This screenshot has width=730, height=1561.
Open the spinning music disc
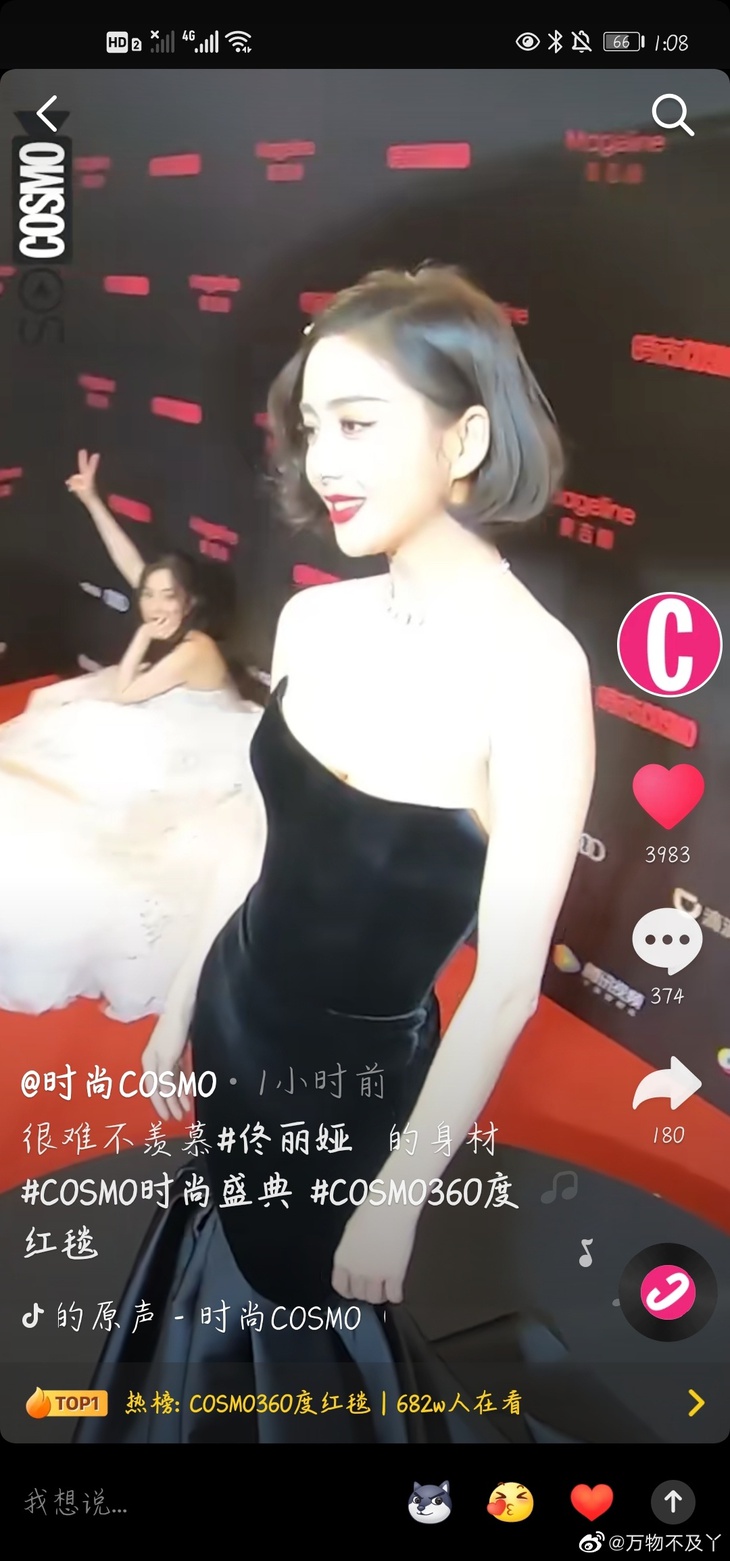667,1292
